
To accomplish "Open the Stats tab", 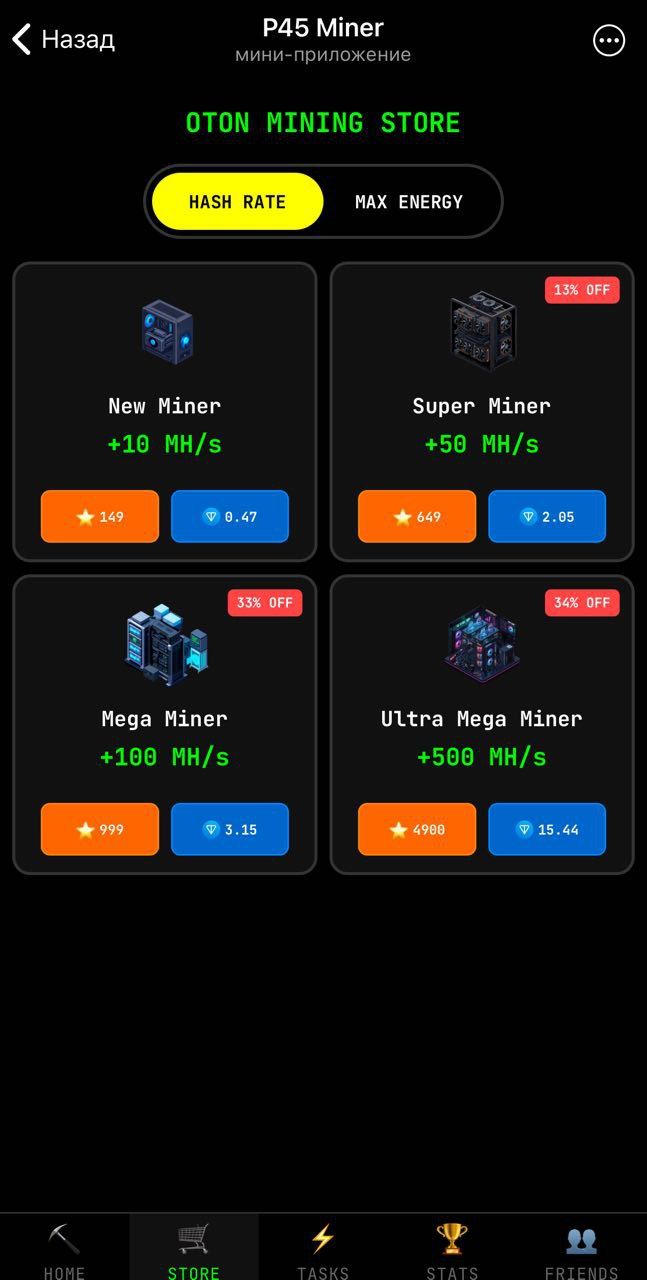I will [x=452, y=1250].
